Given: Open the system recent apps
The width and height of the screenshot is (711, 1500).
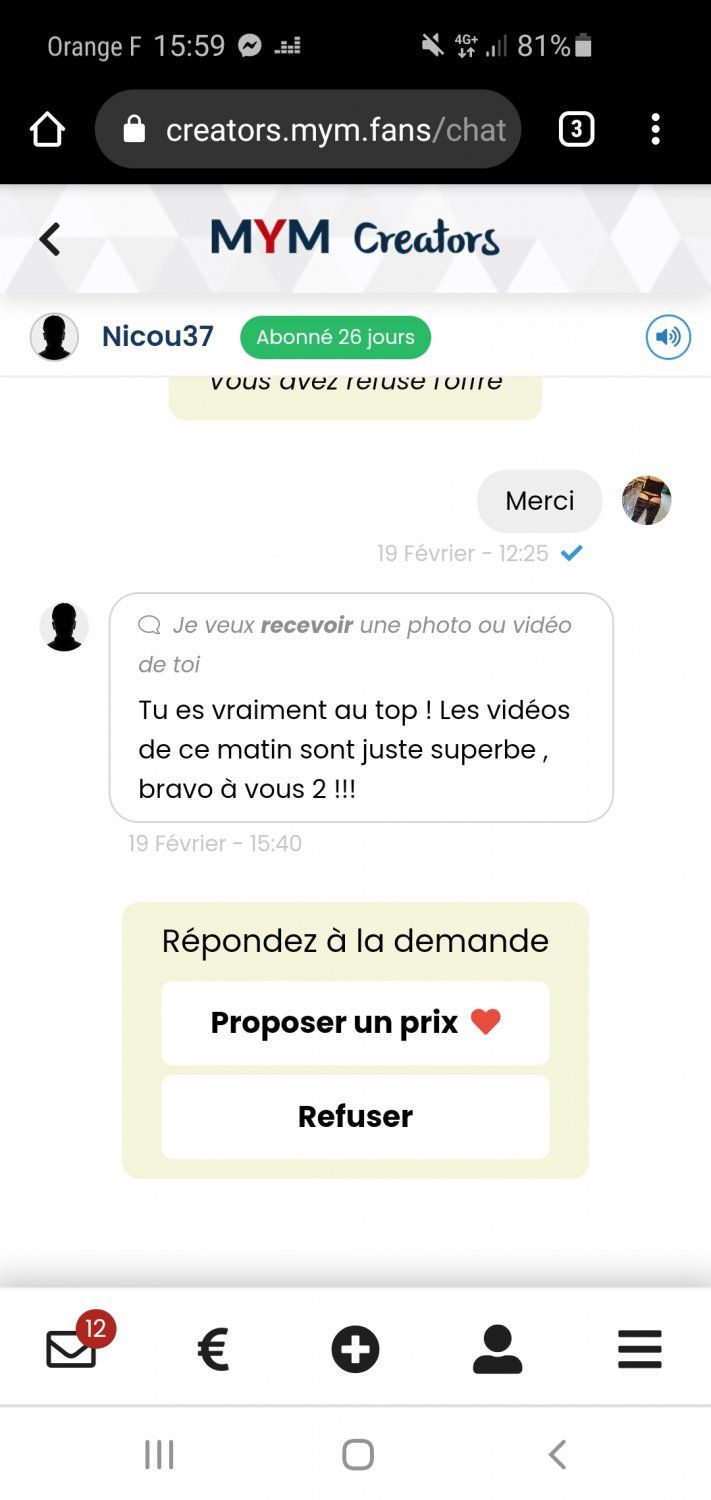Looking at the screenshot, I should click(x=159, y=1454).
